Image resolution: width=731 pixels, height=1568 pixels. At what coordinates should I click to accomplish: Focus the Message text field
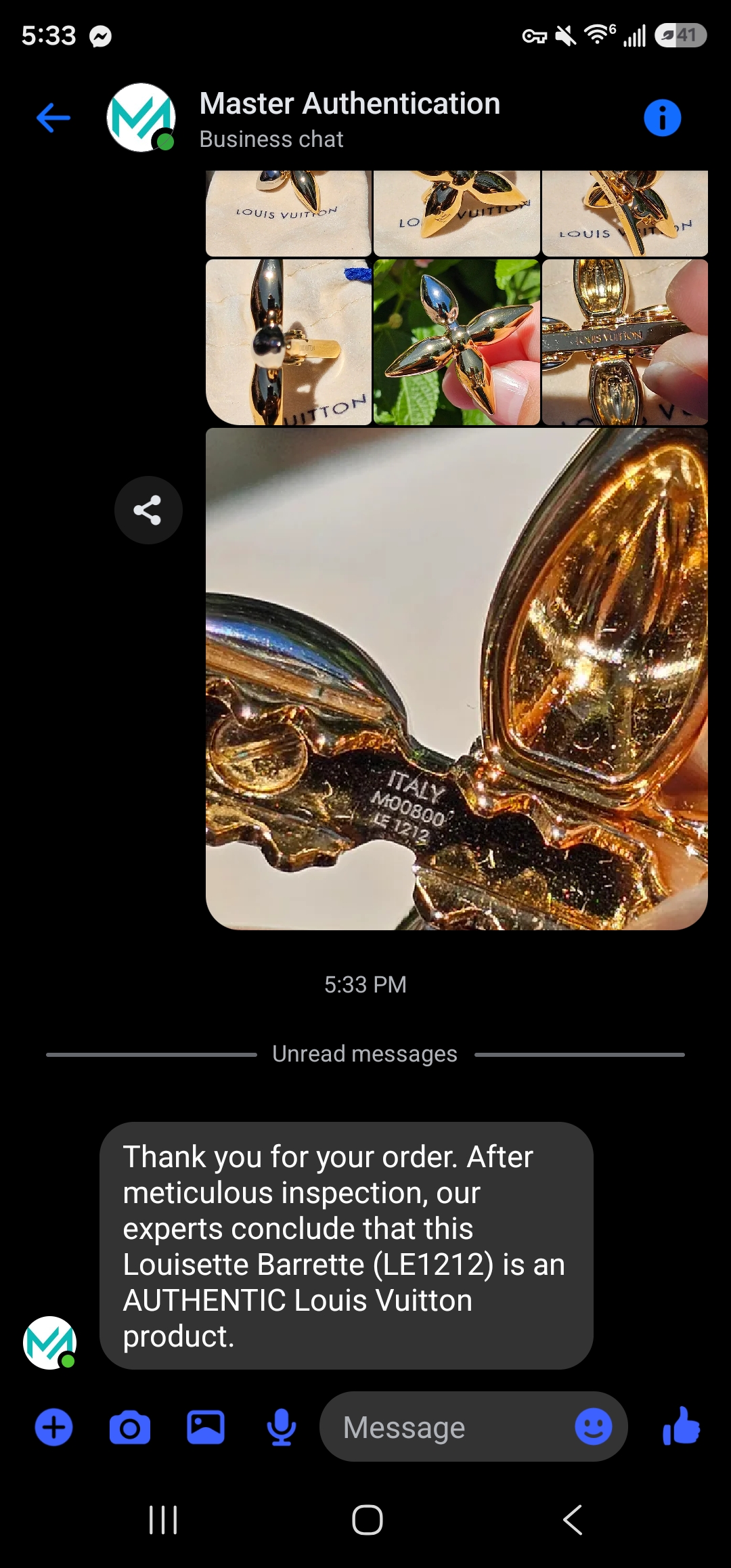coord(447,1427)
